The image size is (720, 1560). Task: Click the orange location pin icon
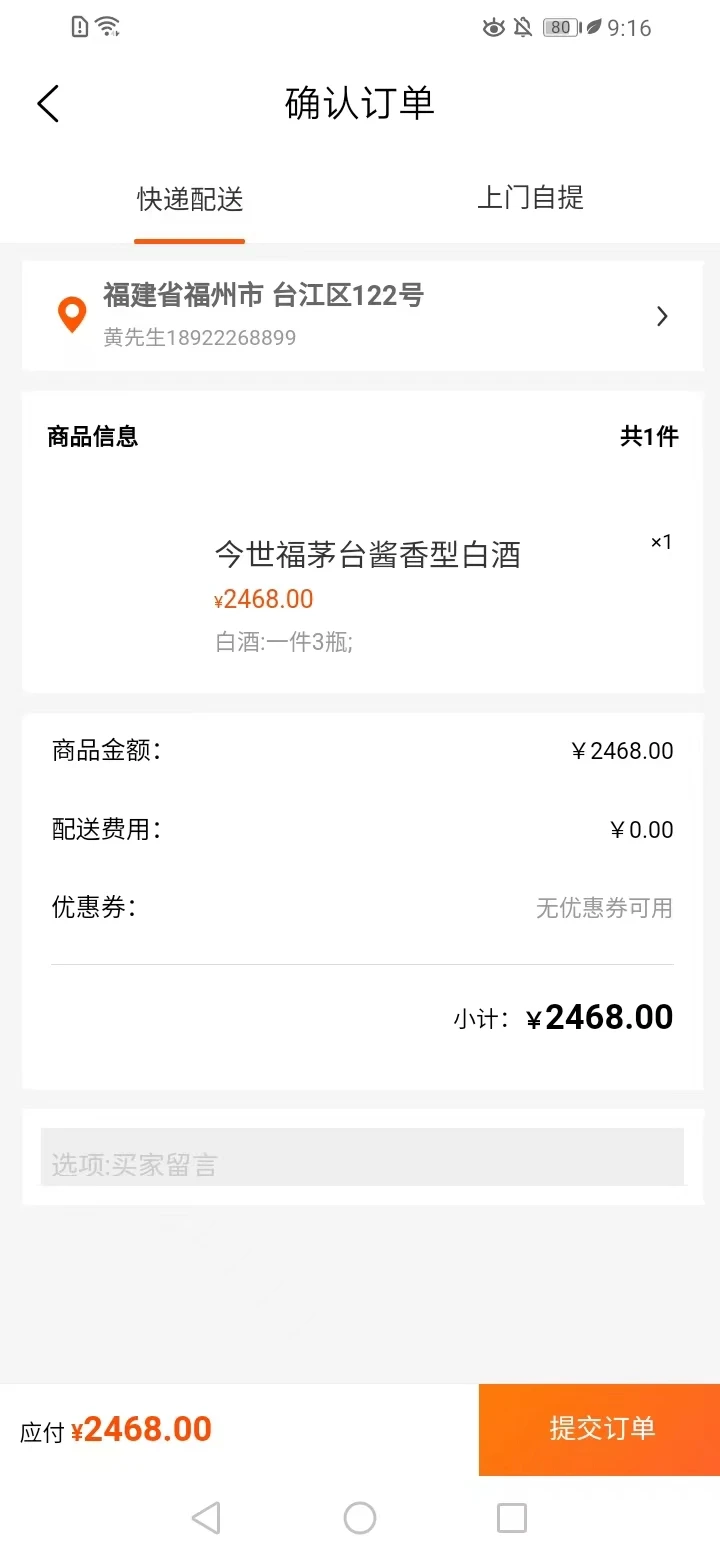point(70,315)
